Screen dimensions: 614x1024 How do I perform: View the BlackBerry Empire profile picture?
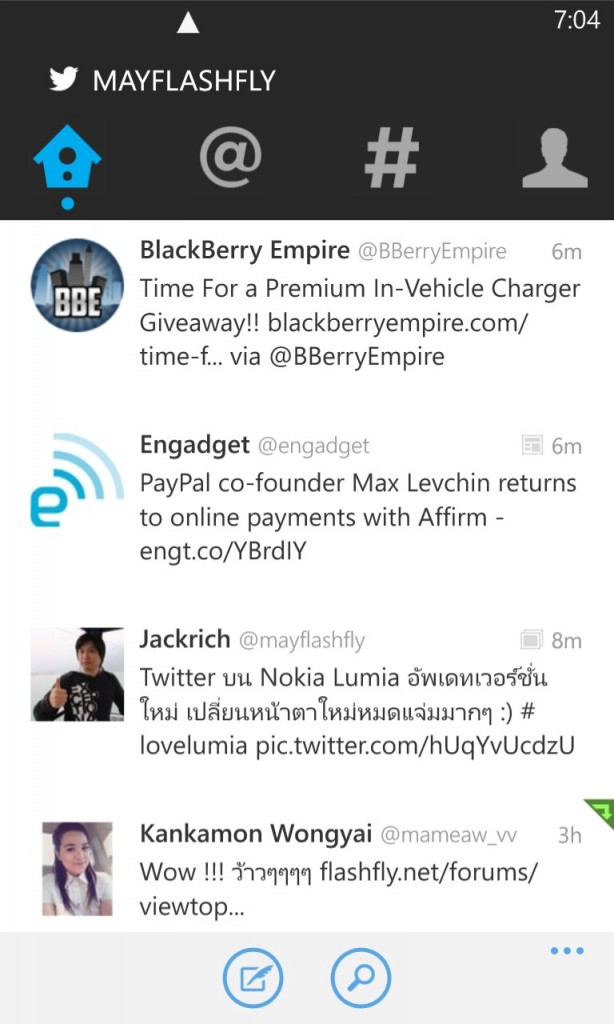coord(77,284)
